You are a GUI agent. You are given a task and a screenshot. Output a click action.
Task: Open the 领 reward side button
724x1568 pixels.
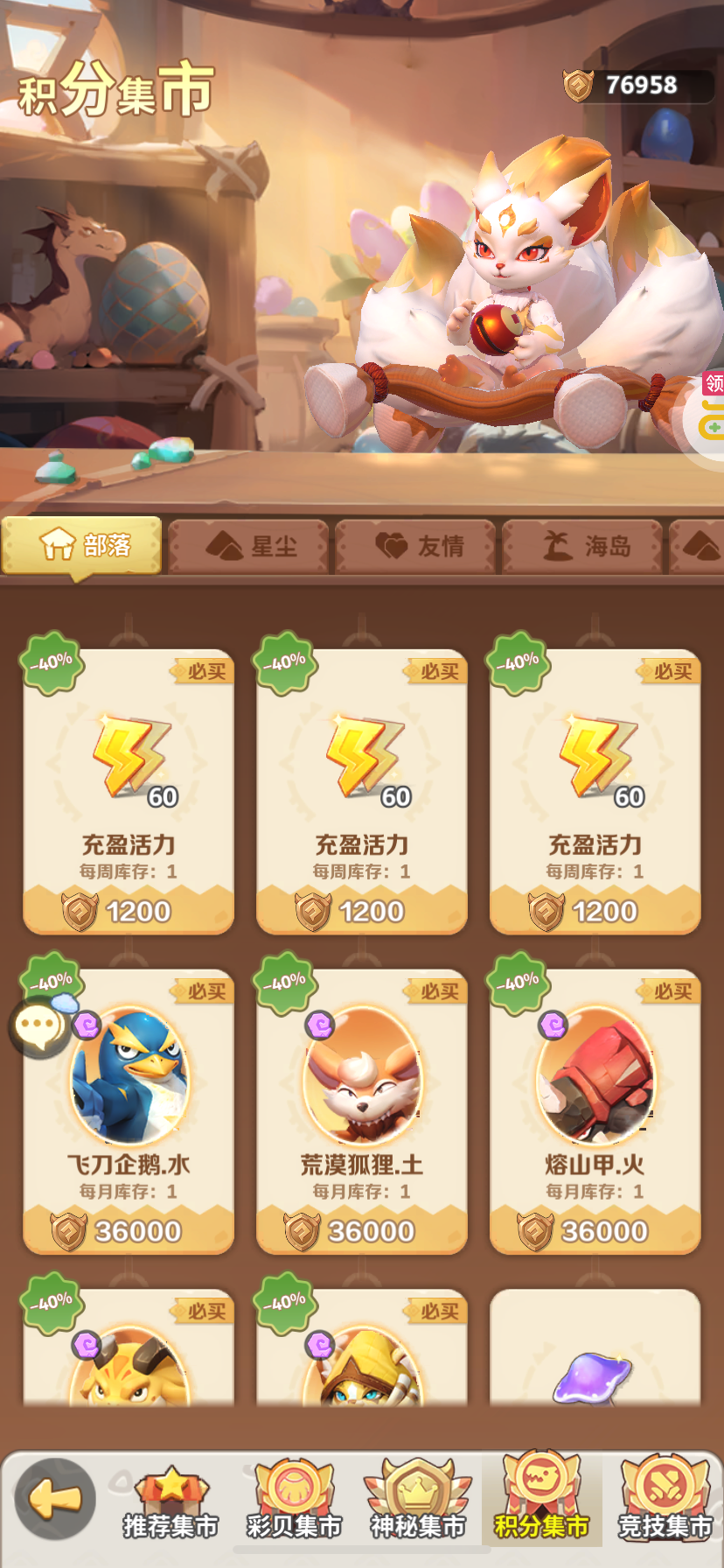click(x=714, y=383)
